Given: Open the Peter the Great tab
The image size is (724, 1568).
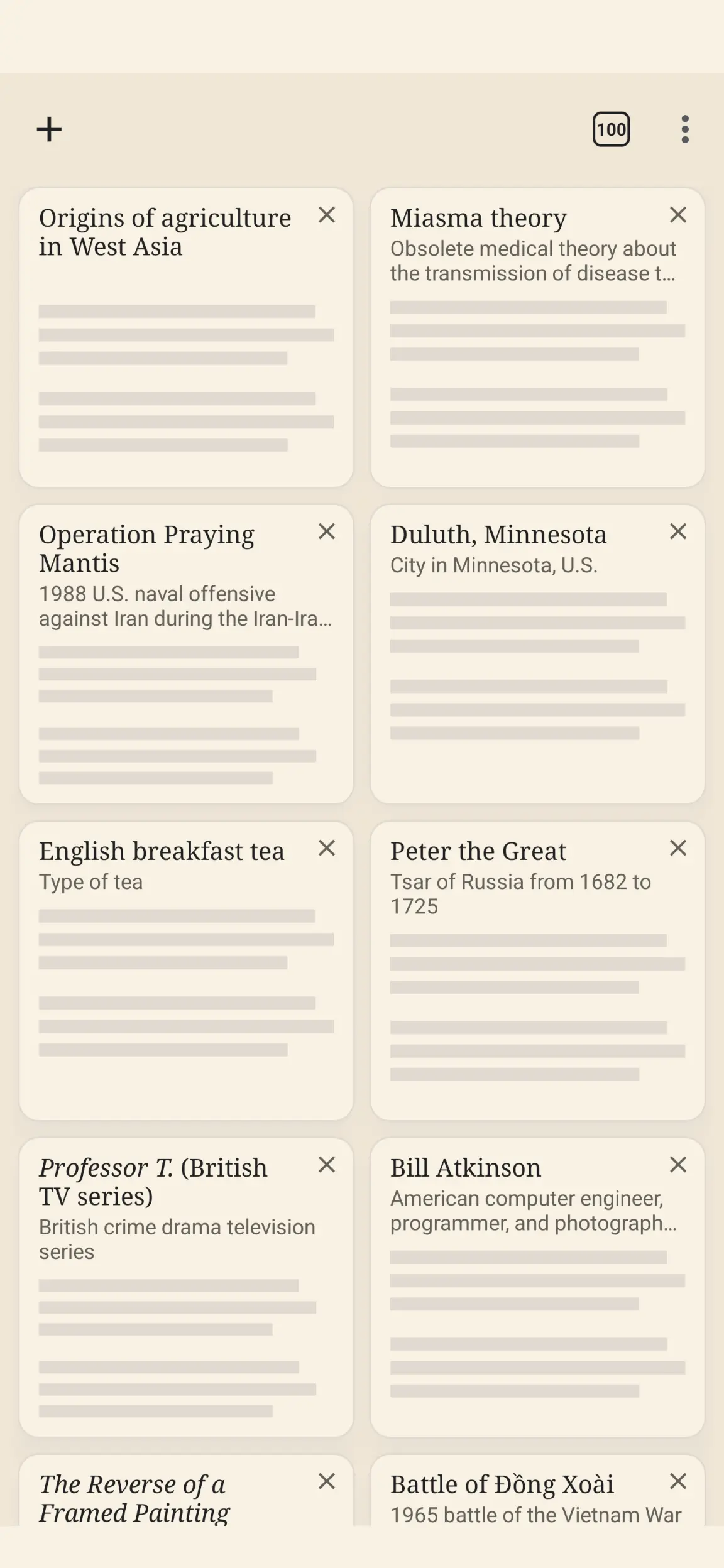Looking at the screenshot, I should click(x=537, y=971).
